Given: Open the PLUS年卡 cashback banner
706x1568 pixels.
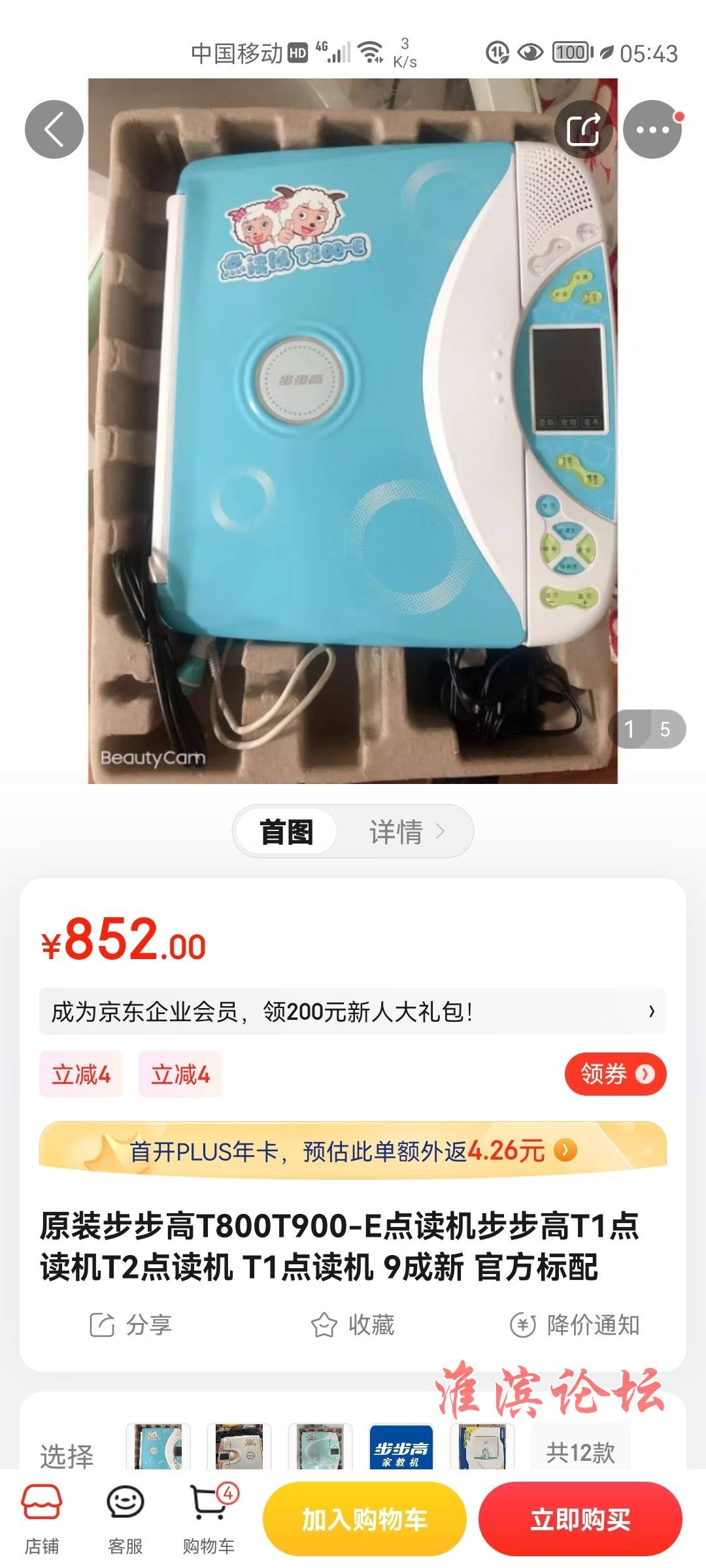Looking at the screenshot, I should point(352,1151).
